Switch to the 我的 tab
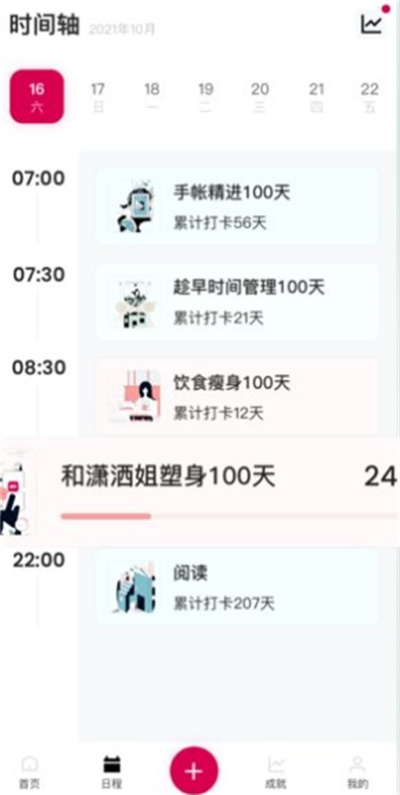Screen dimensions: 400x795 point(357,772)
